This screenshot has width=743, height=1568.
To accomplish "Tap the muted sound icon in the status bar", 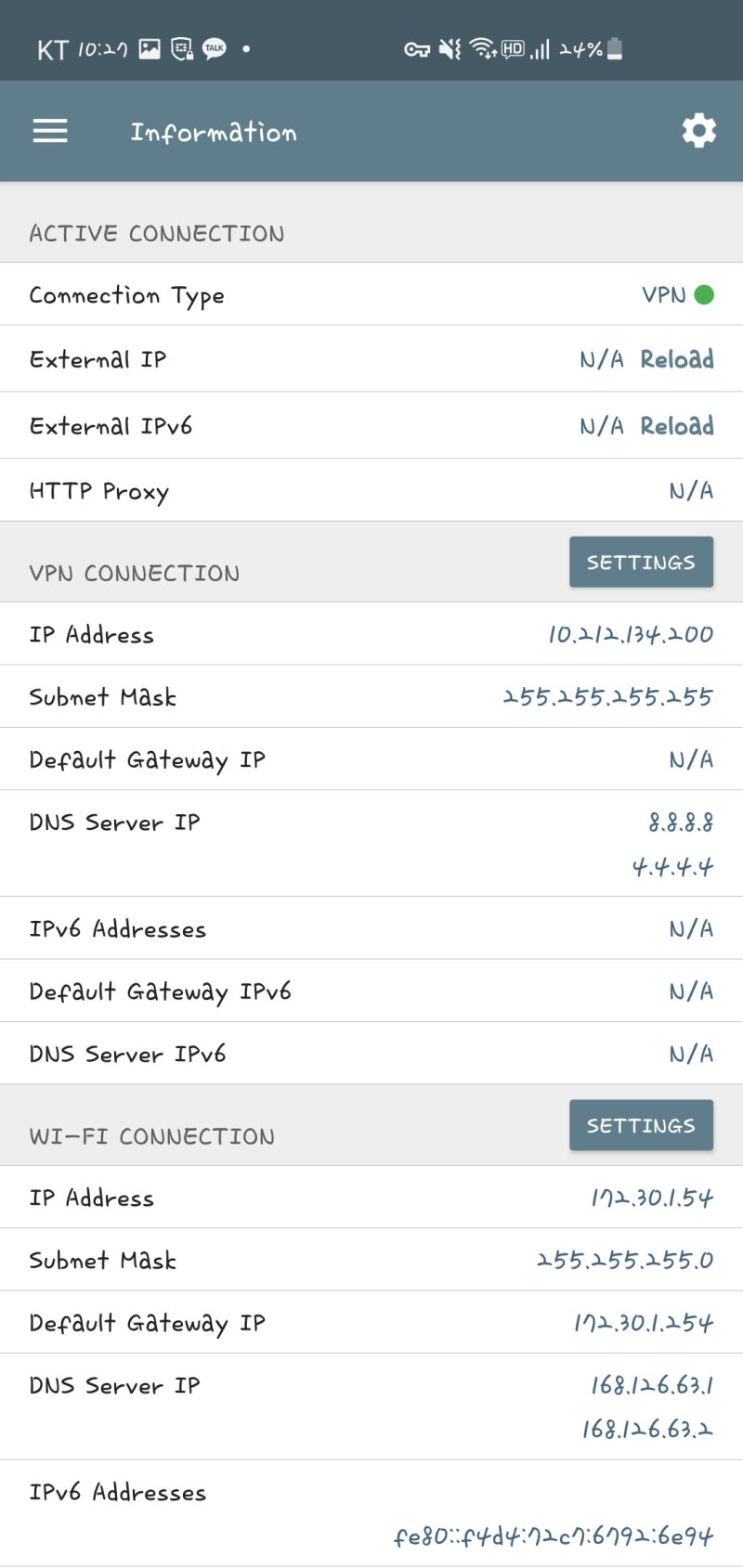I will tap(448, 48).
